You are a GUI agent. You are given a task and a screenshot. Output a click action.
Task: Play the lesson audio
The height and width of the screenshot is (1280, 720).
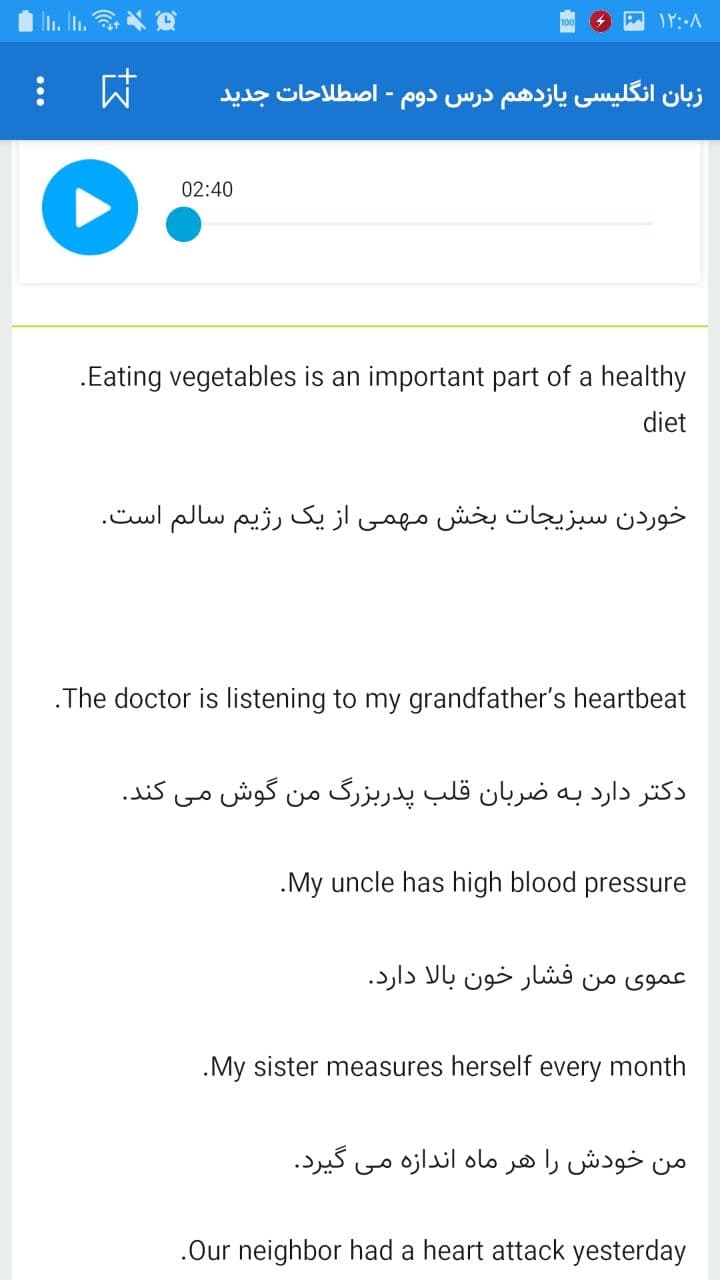(90, 207)
